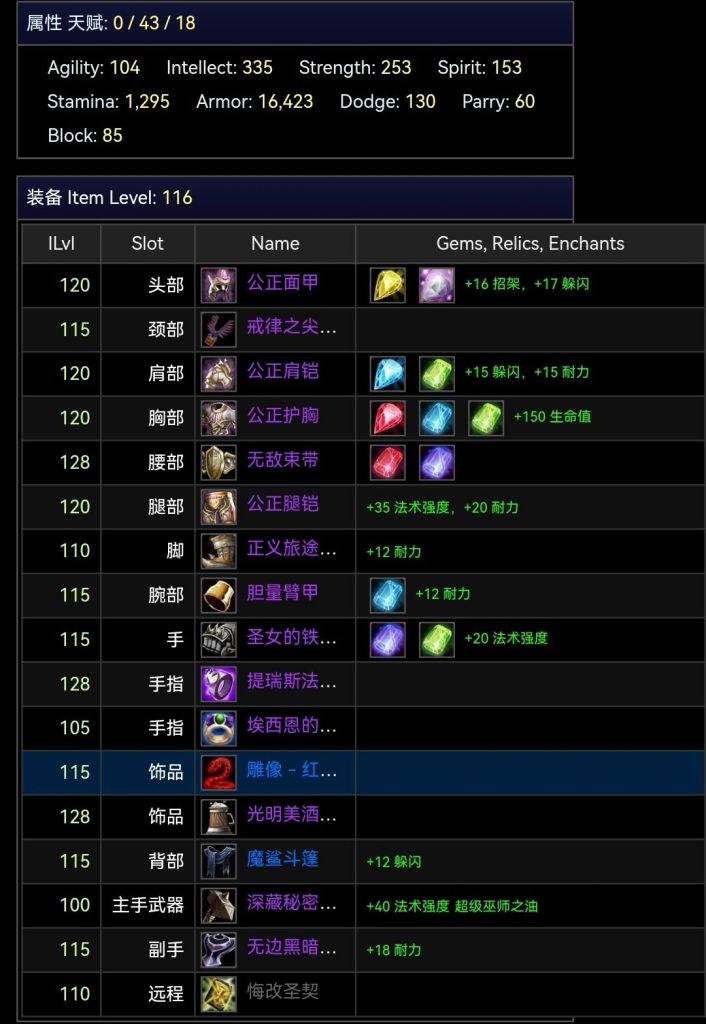Open the 胆量臂甲 wrist item link
This screenshot has height=1024, width=706.
coord(282,593)
